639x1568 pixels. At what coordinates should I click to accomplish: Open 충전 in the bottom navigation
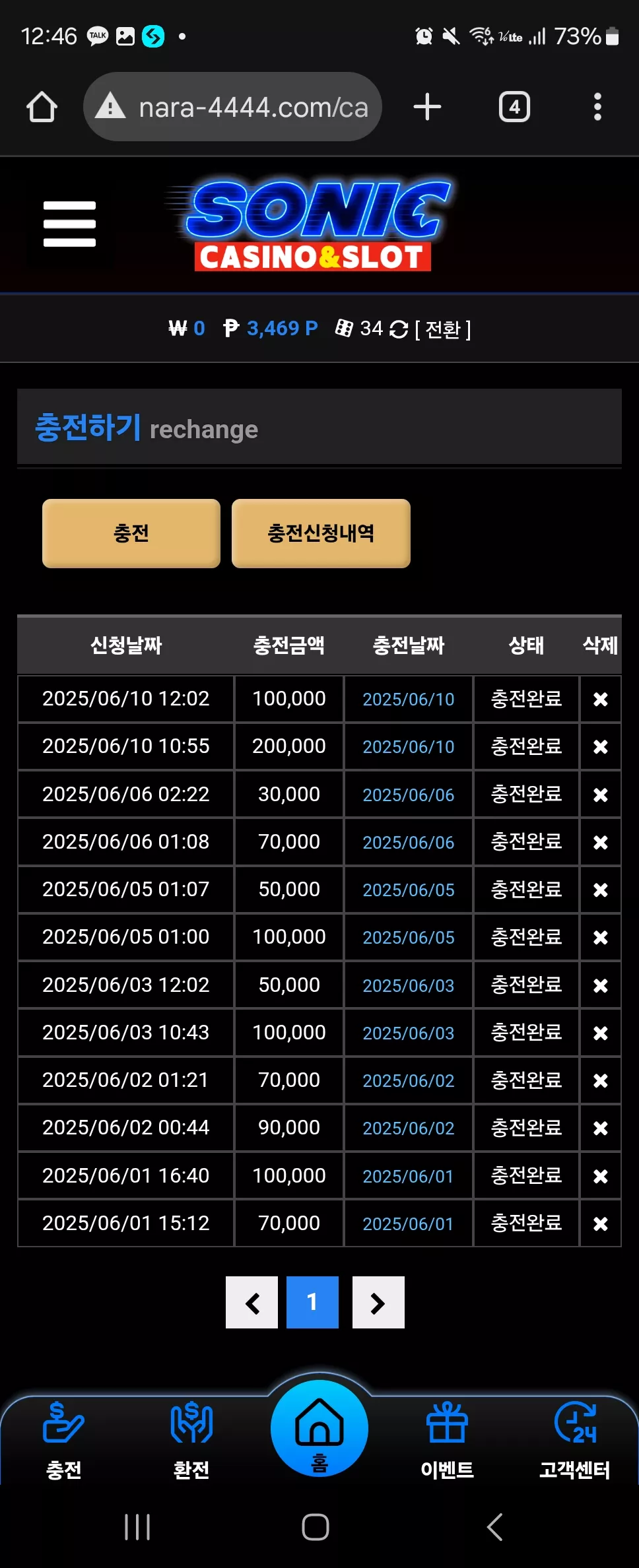click(x=63, y=1441)
